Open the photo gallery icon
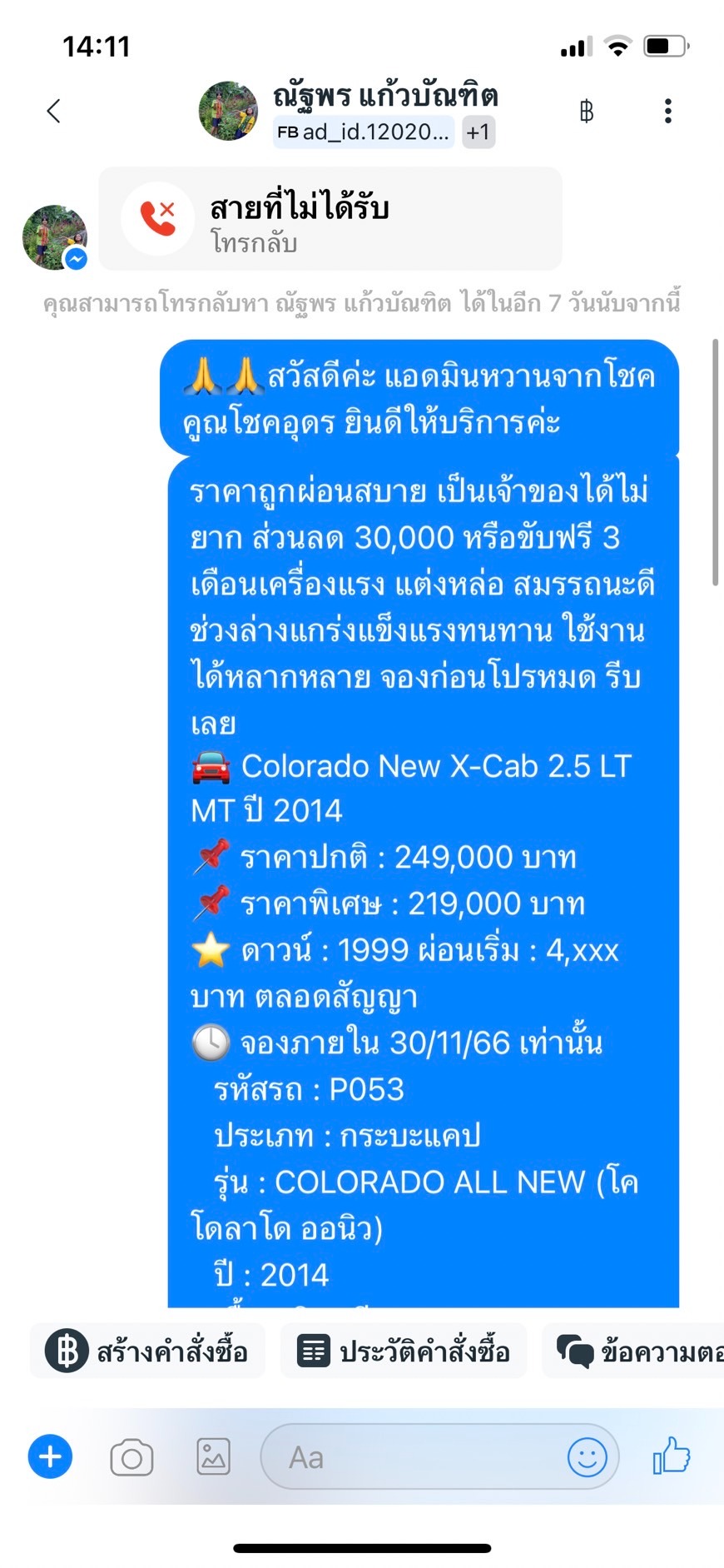 point(213,1456)
